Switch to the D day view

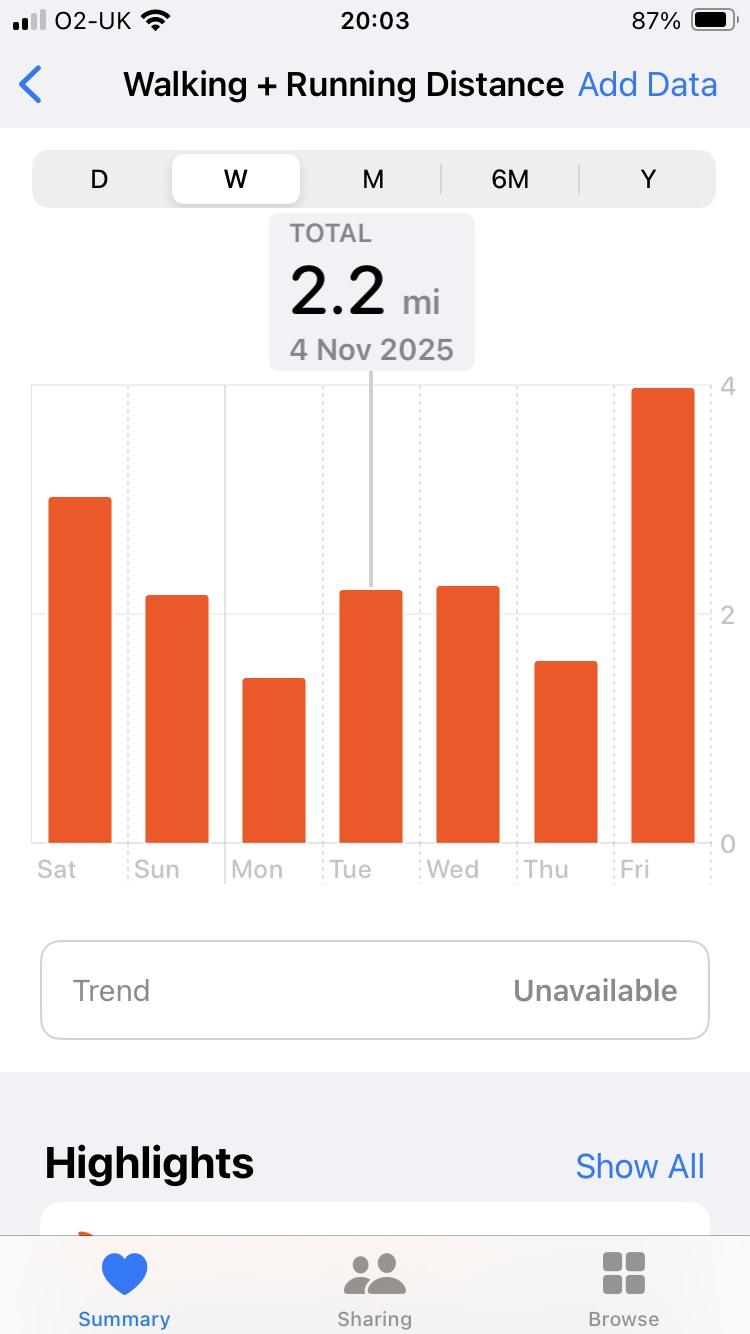99,179
